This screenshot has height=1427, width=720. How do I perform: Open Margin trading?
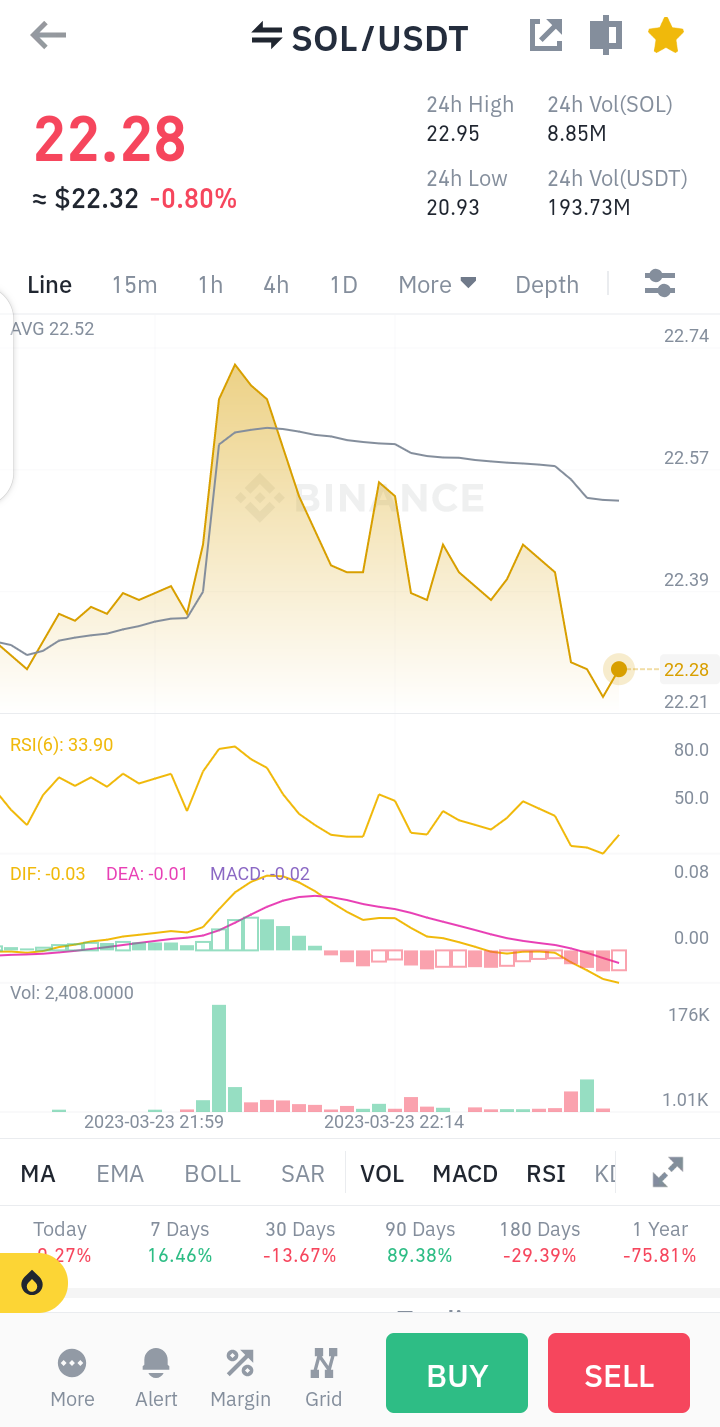click(x=240, y=1377)
